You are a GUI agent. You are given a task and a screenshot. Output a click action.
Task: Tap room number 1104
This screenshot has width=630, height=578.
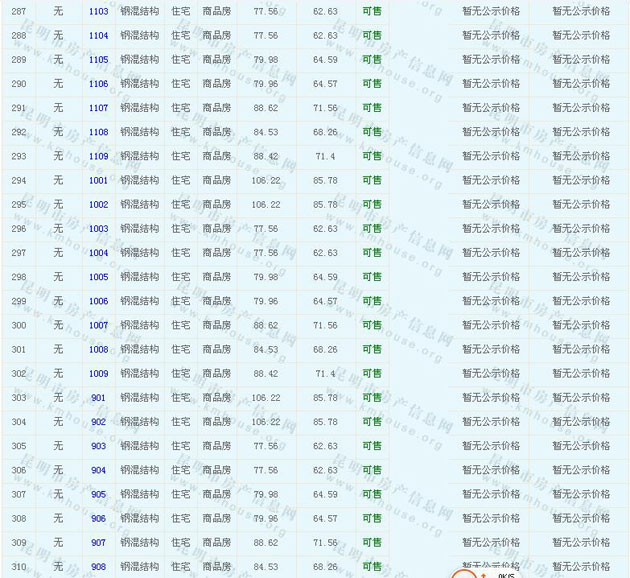coord(98,36)
